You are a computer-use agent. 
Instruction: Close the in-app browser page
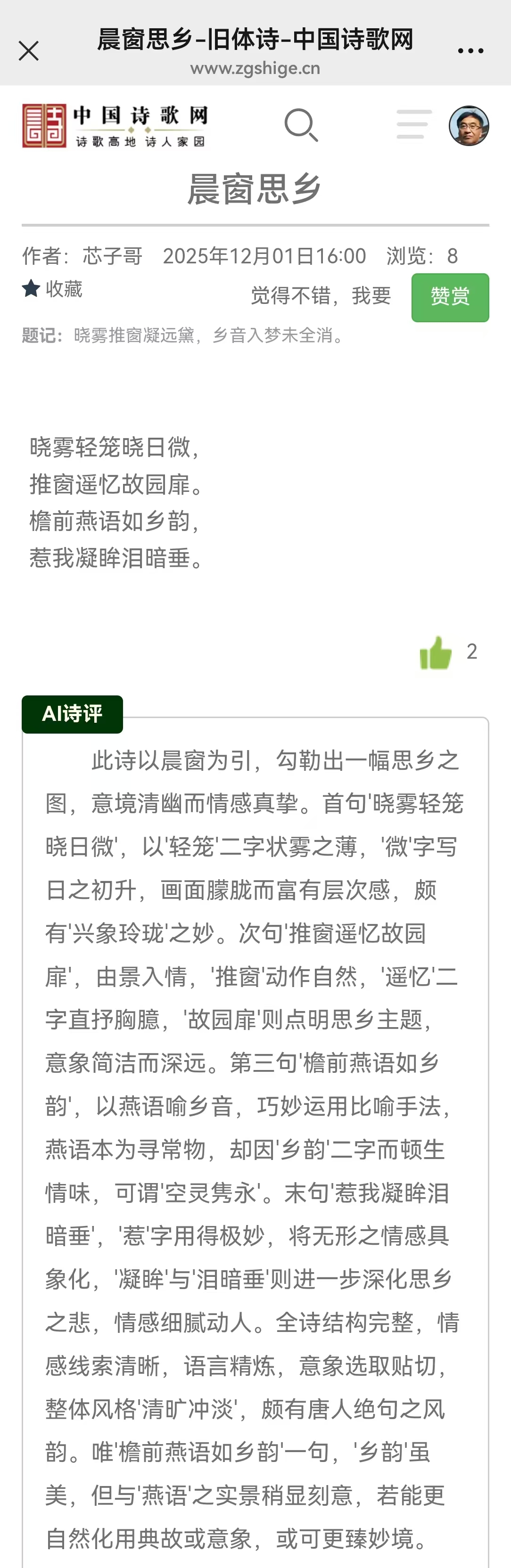coord(29,51)
